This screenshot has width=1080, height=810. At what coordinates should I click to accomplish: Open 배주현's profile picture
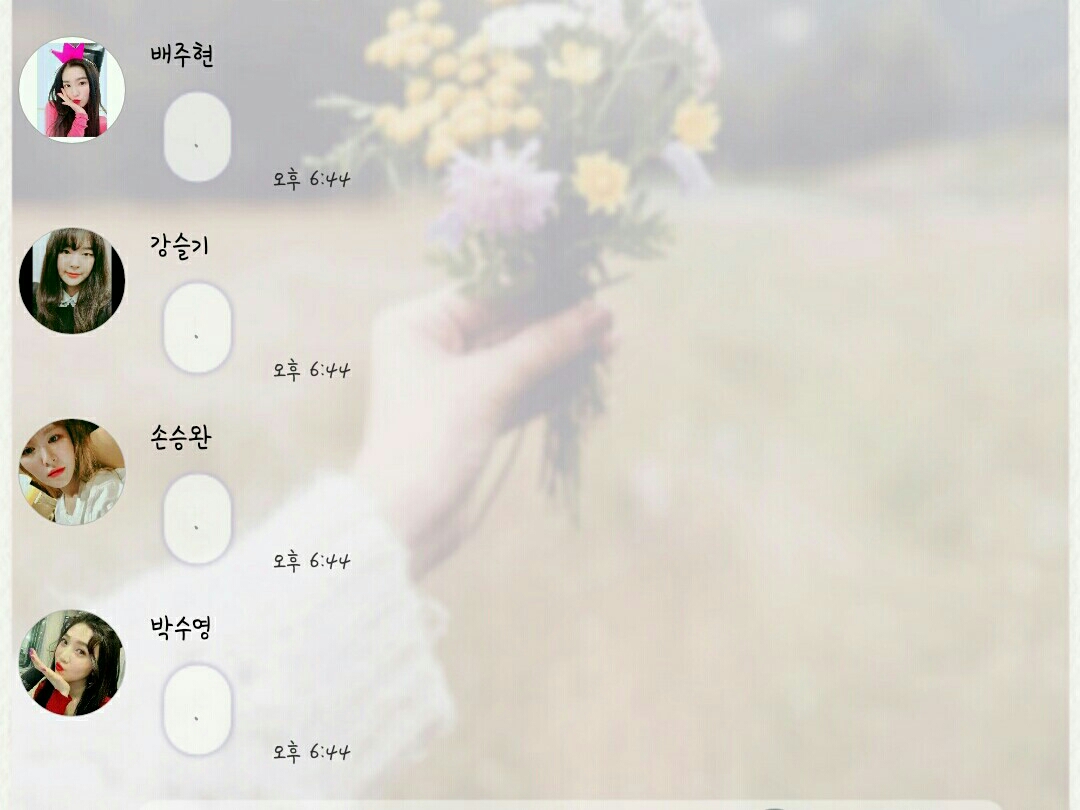(72, 90)
